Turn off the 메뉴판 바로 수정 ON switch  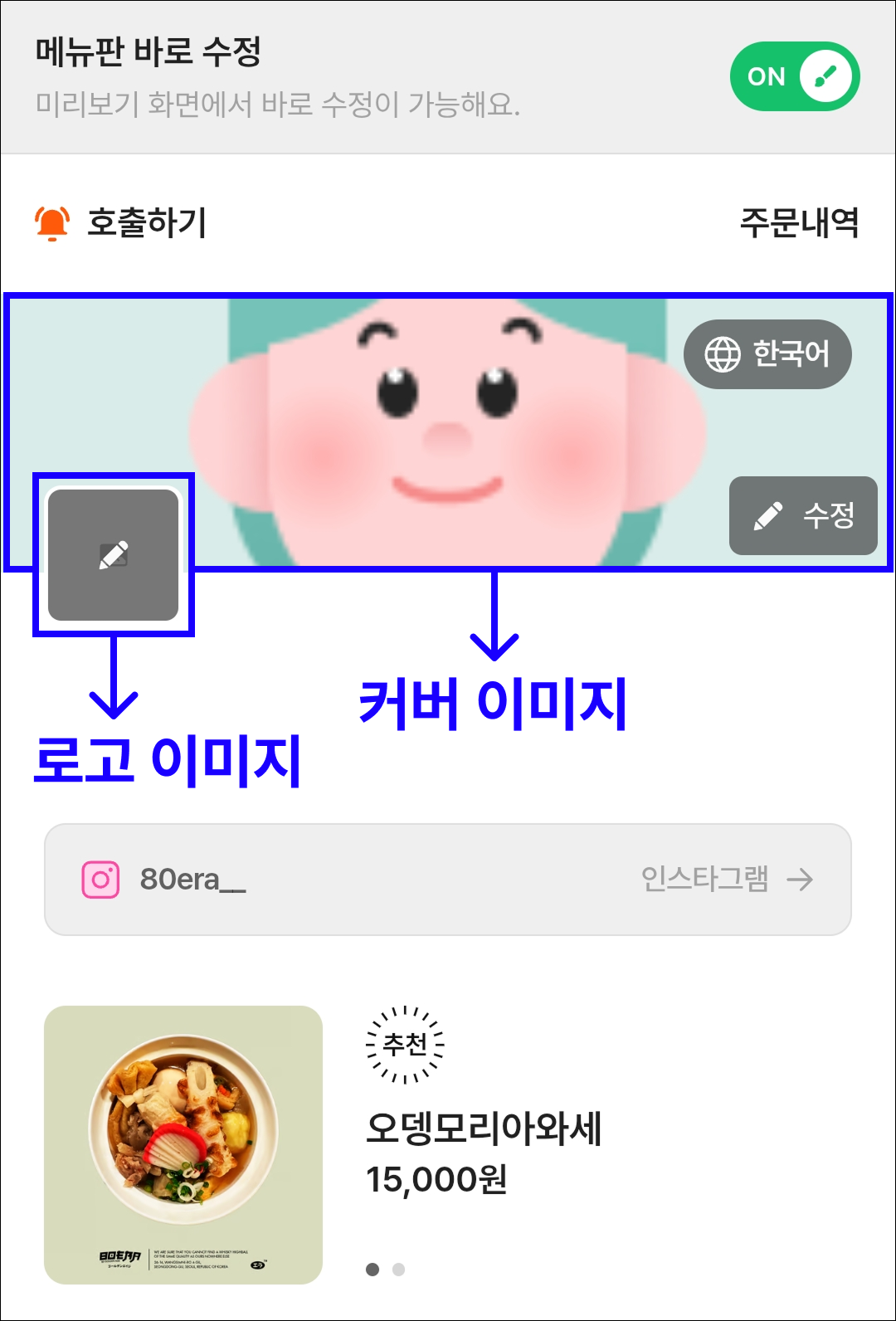794,76
